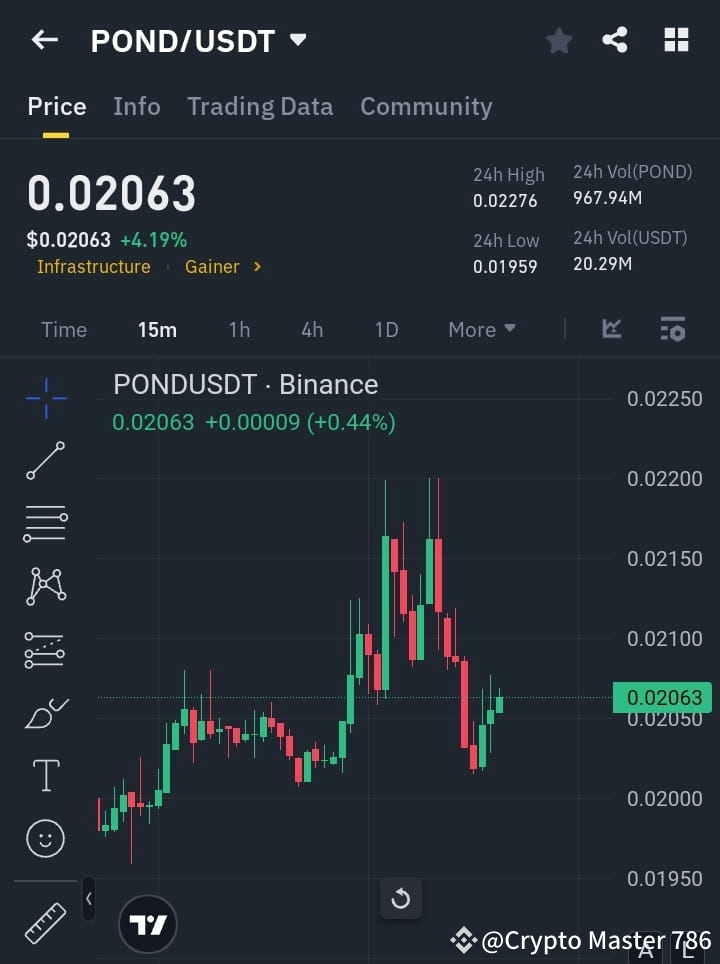Select the XABCD pattern tool

44,587
